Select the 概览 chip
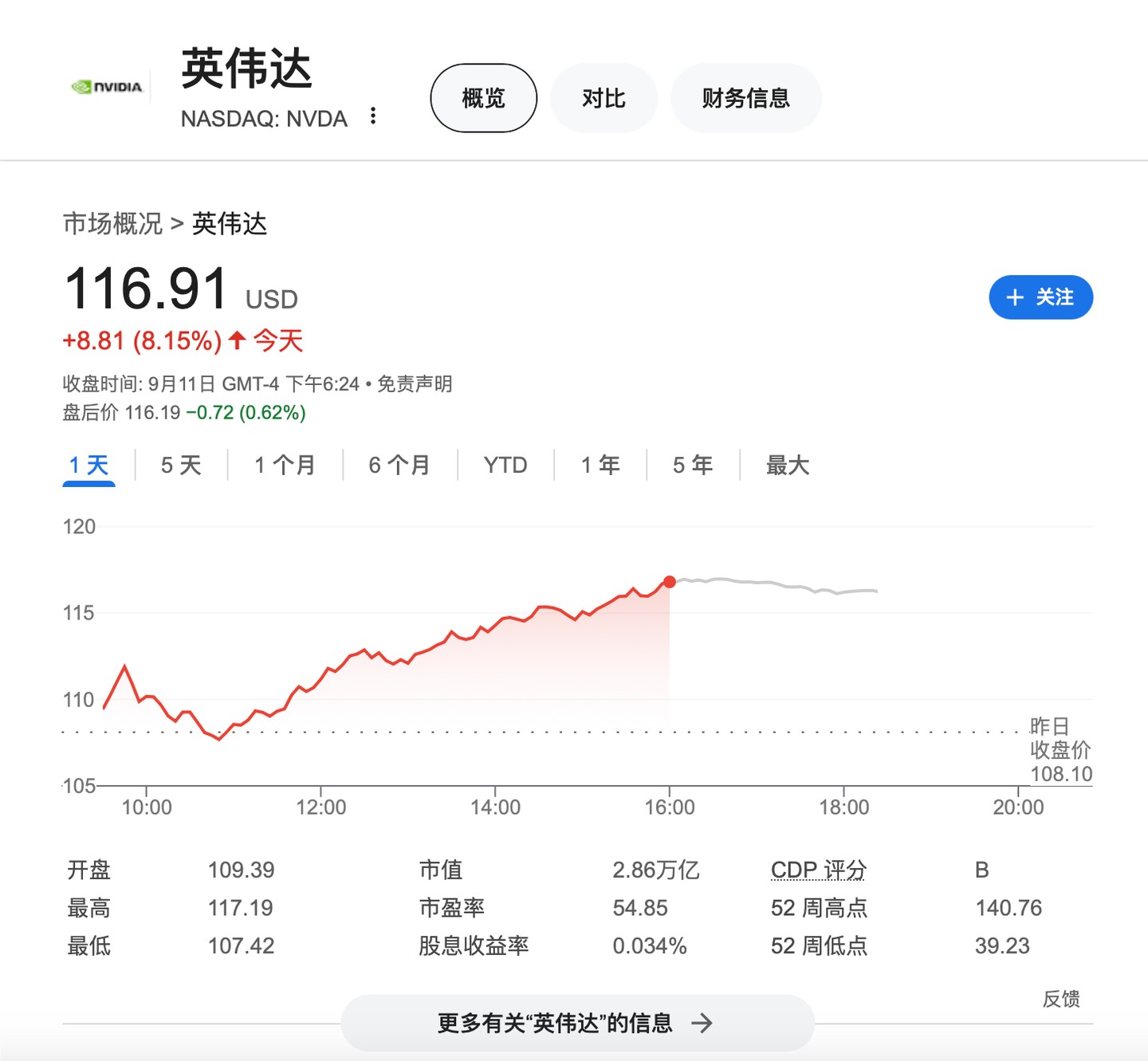 tap(483, 98)
